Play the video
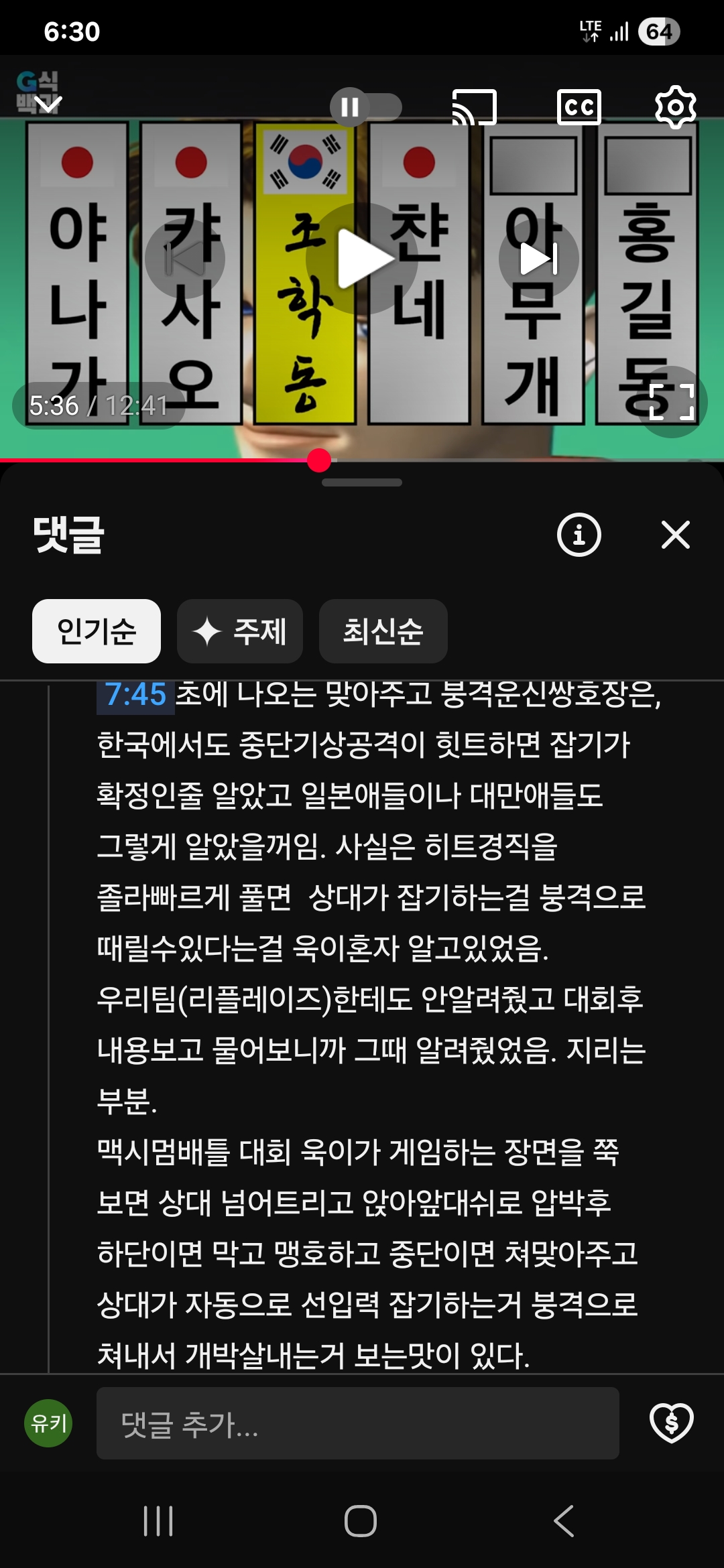Image resolution: width=724 pixels, height=1568 pixels. [x=363, y=259]
